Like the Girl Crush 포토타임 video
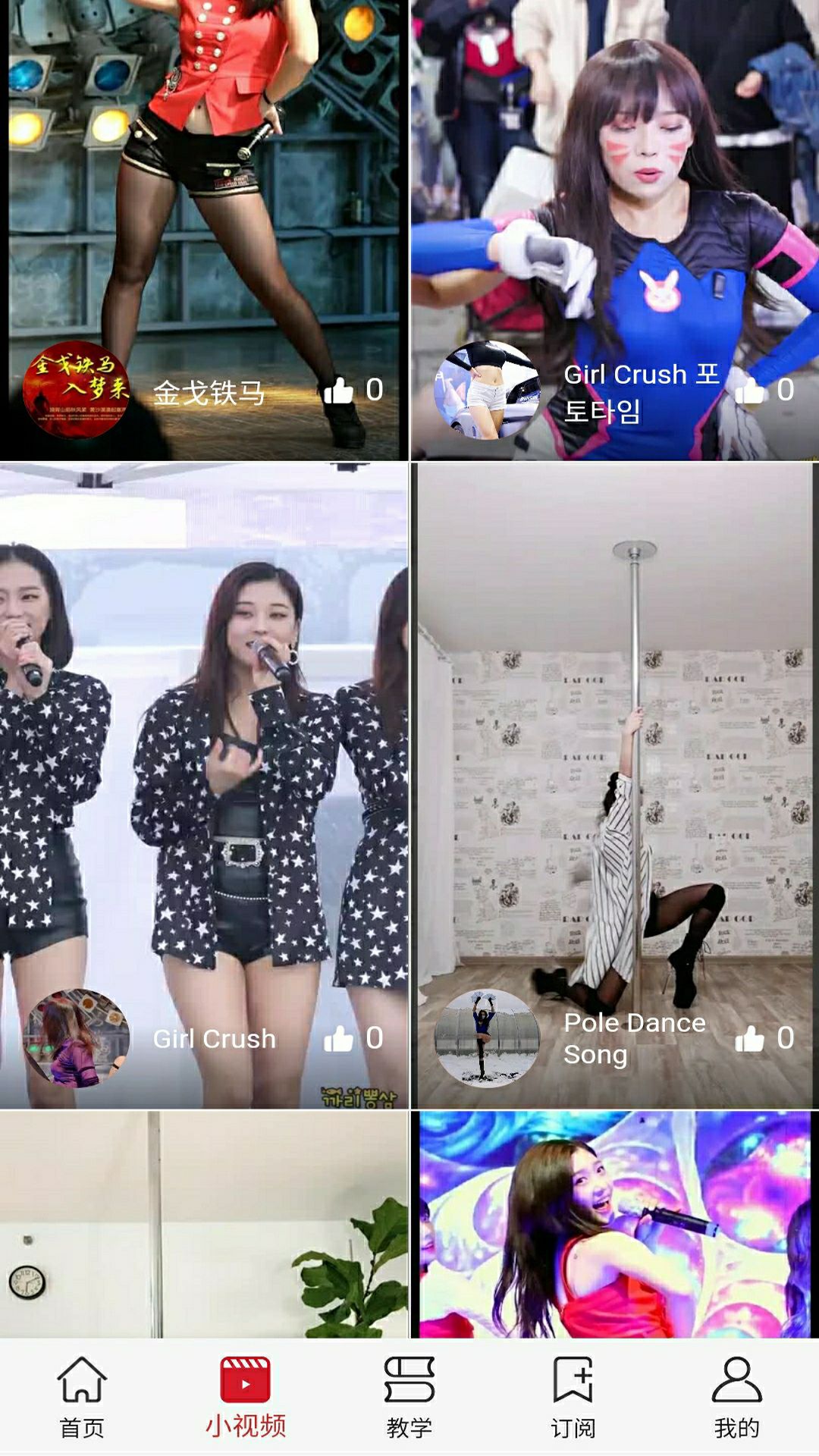Image resolution: width=819 pixels, height=1456 pixels. pyautogui.click(x=750, y=391)
